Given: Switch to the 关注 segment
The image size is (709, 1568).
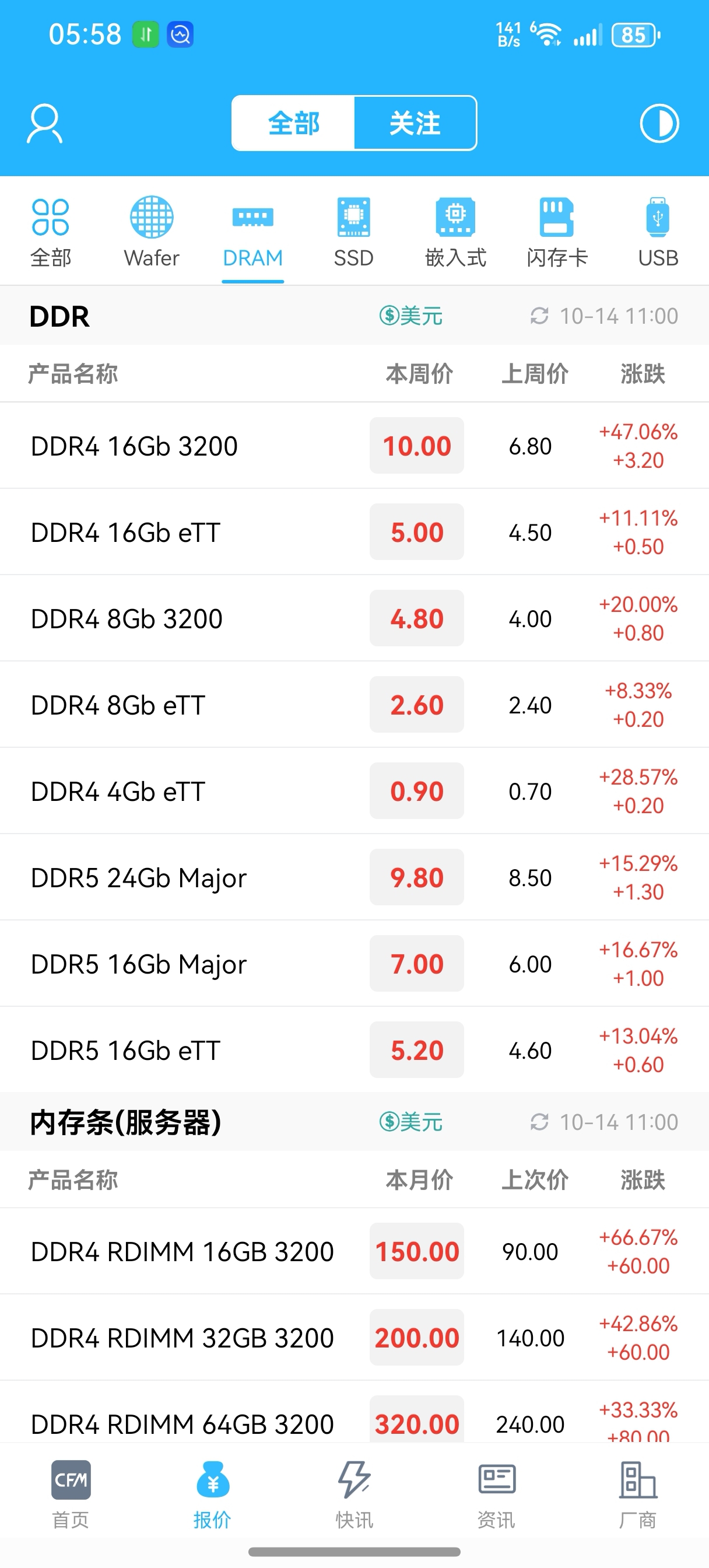Looking at the screenshot, I should [x=415, y=124].
